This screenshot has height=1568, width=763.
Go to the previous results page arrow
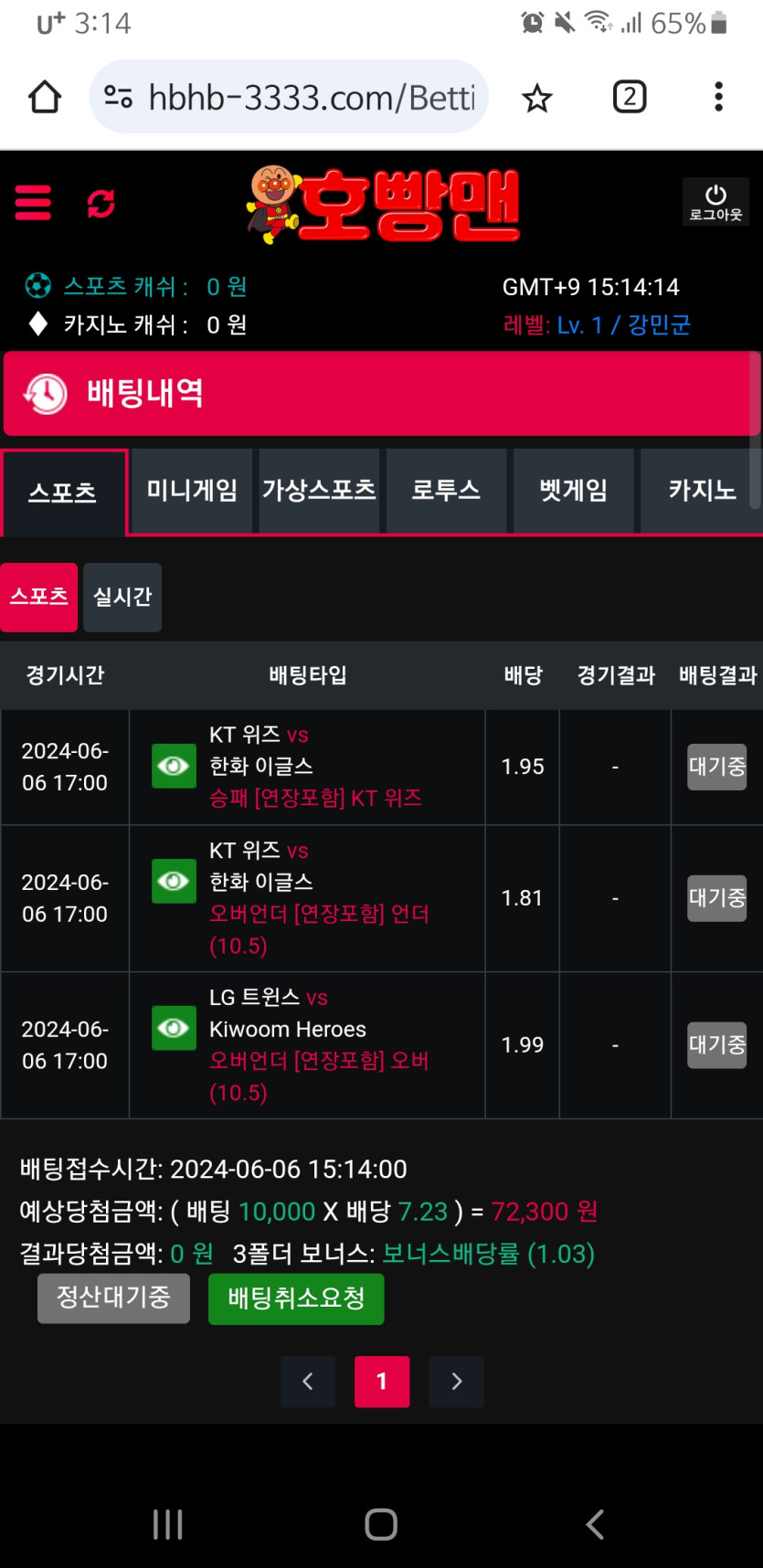click(x=308, y=1382)
